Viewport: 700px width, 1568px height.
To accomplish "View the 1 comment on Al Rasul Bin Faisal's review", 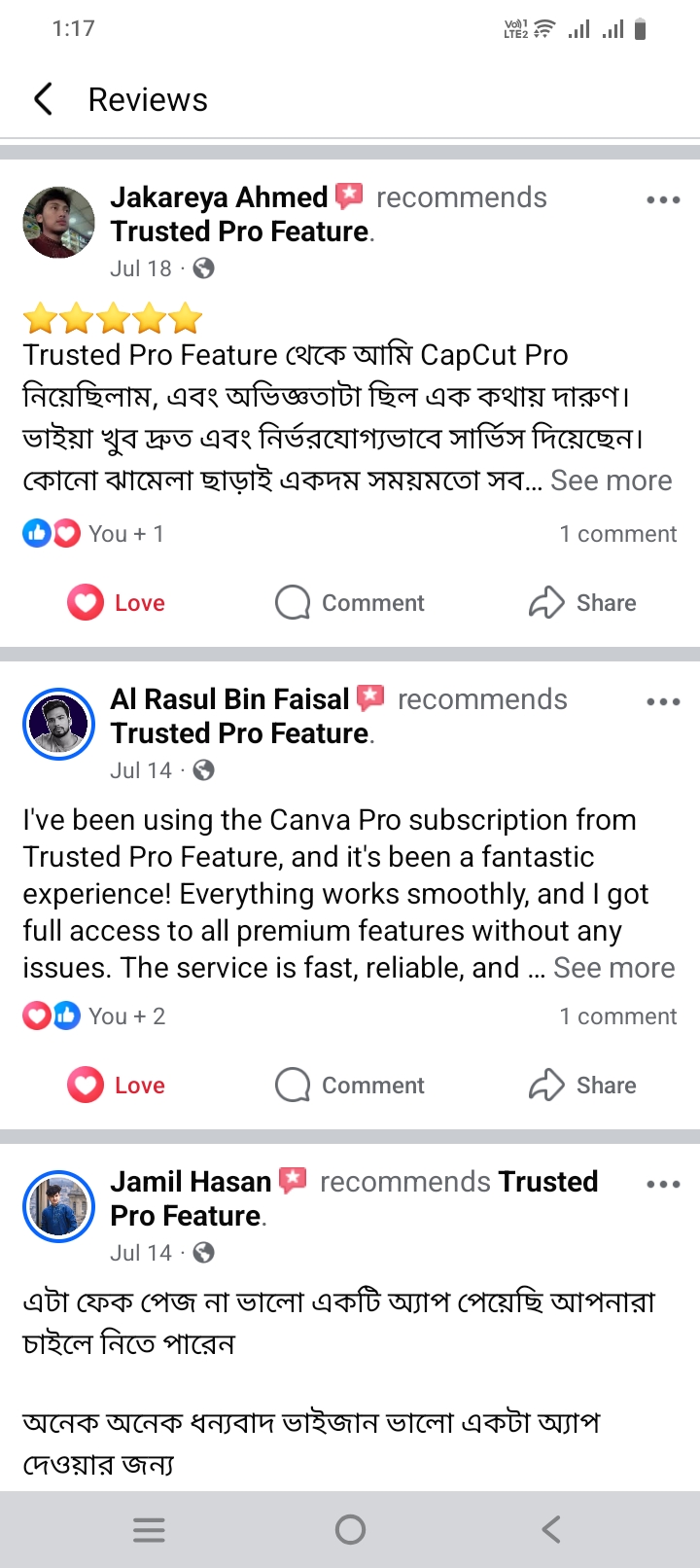I will [x=617, y=1016].
